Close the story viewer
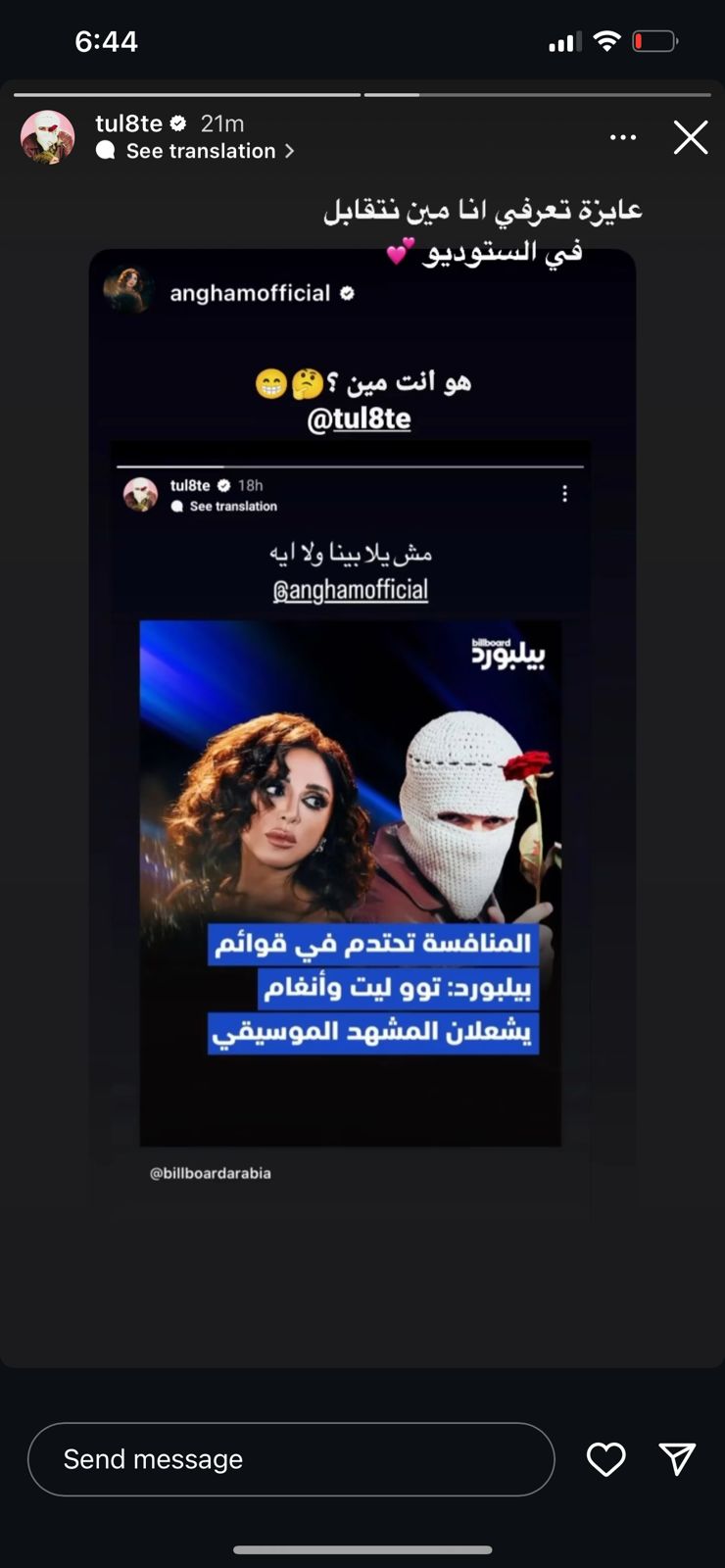 (690, 138)
